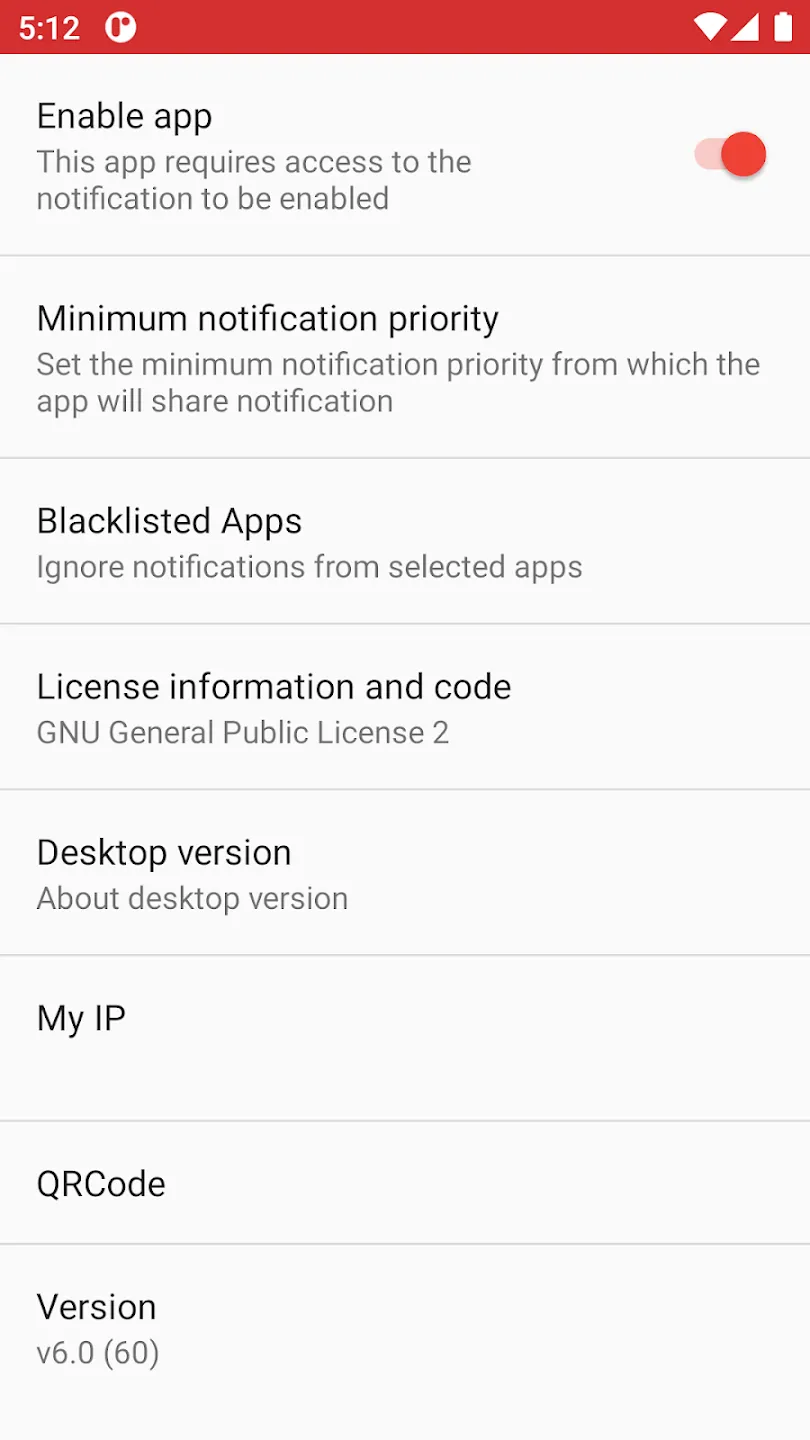Open Minimum notification priority setting
The image size is (810, 1440).
(405, 358)
